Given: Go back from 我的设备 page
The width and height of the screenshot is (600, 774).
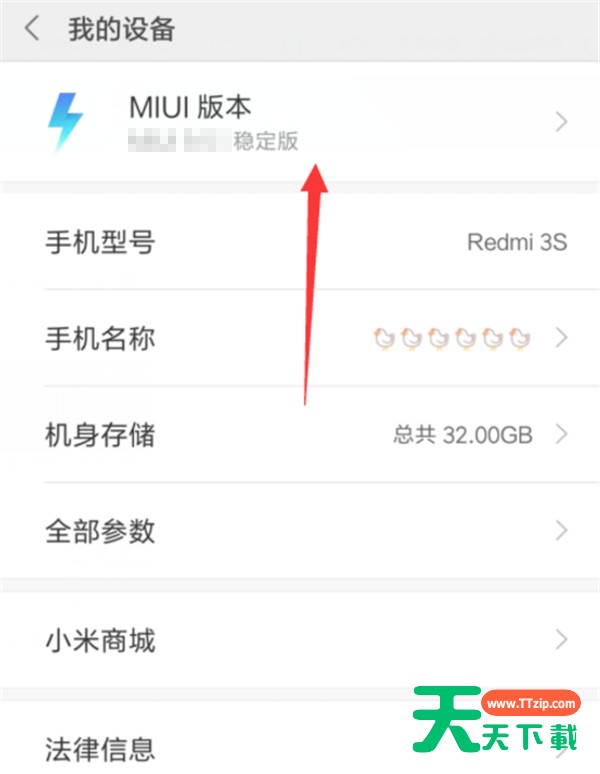Looking at the screenshot, I should (x=32, y=29).
